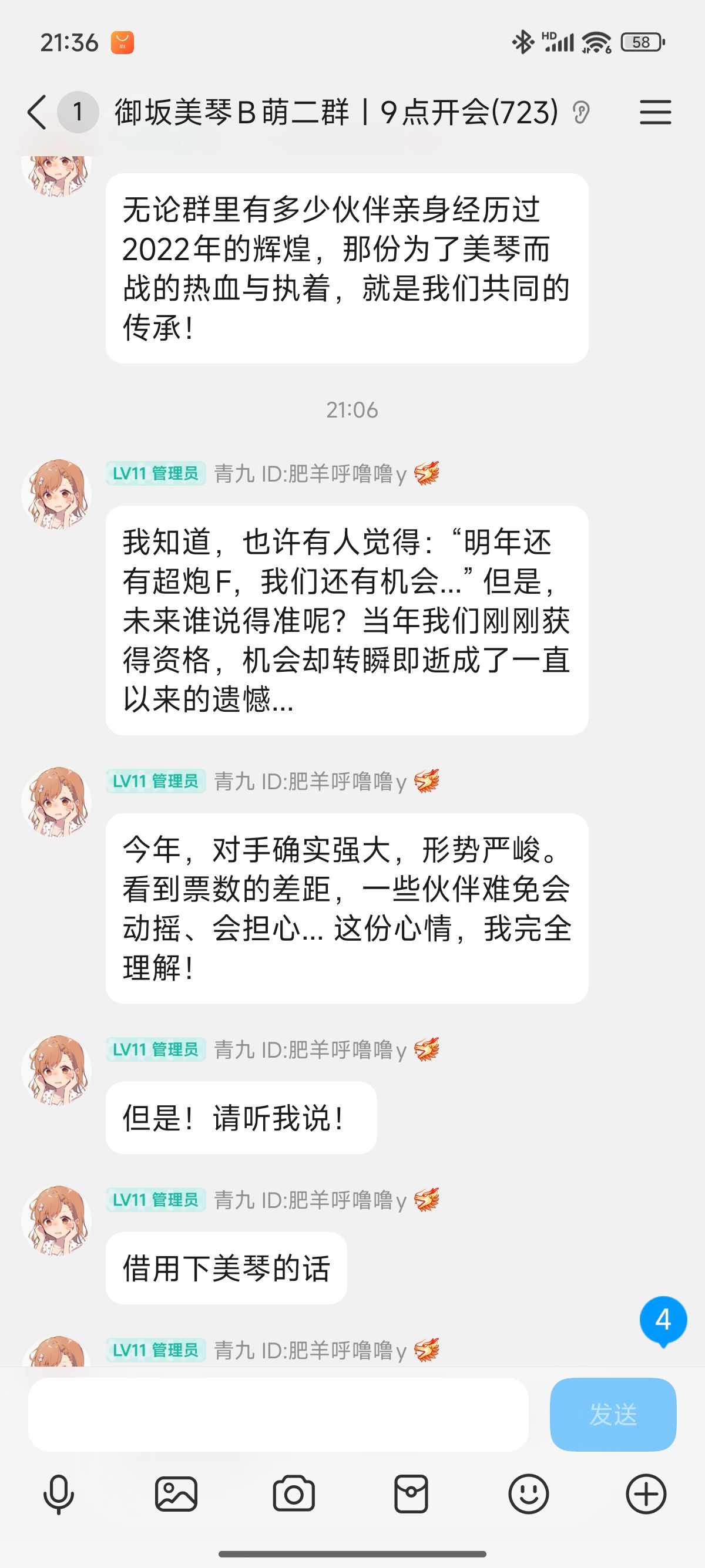Open more attachment options plus icon
This screenshot has width=705, height=1568.
point(646,1495)
